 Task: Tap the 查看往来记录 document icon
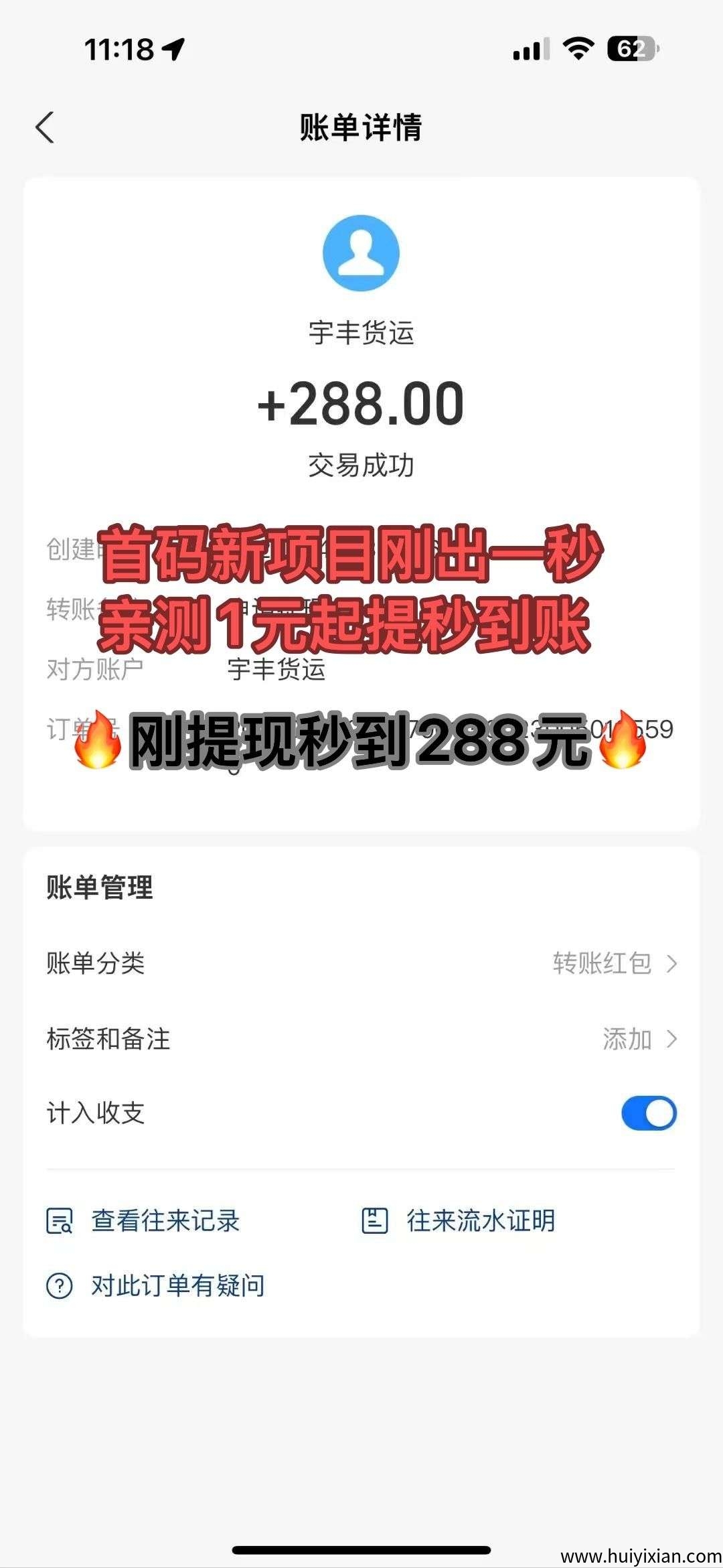pos(60,1220)
